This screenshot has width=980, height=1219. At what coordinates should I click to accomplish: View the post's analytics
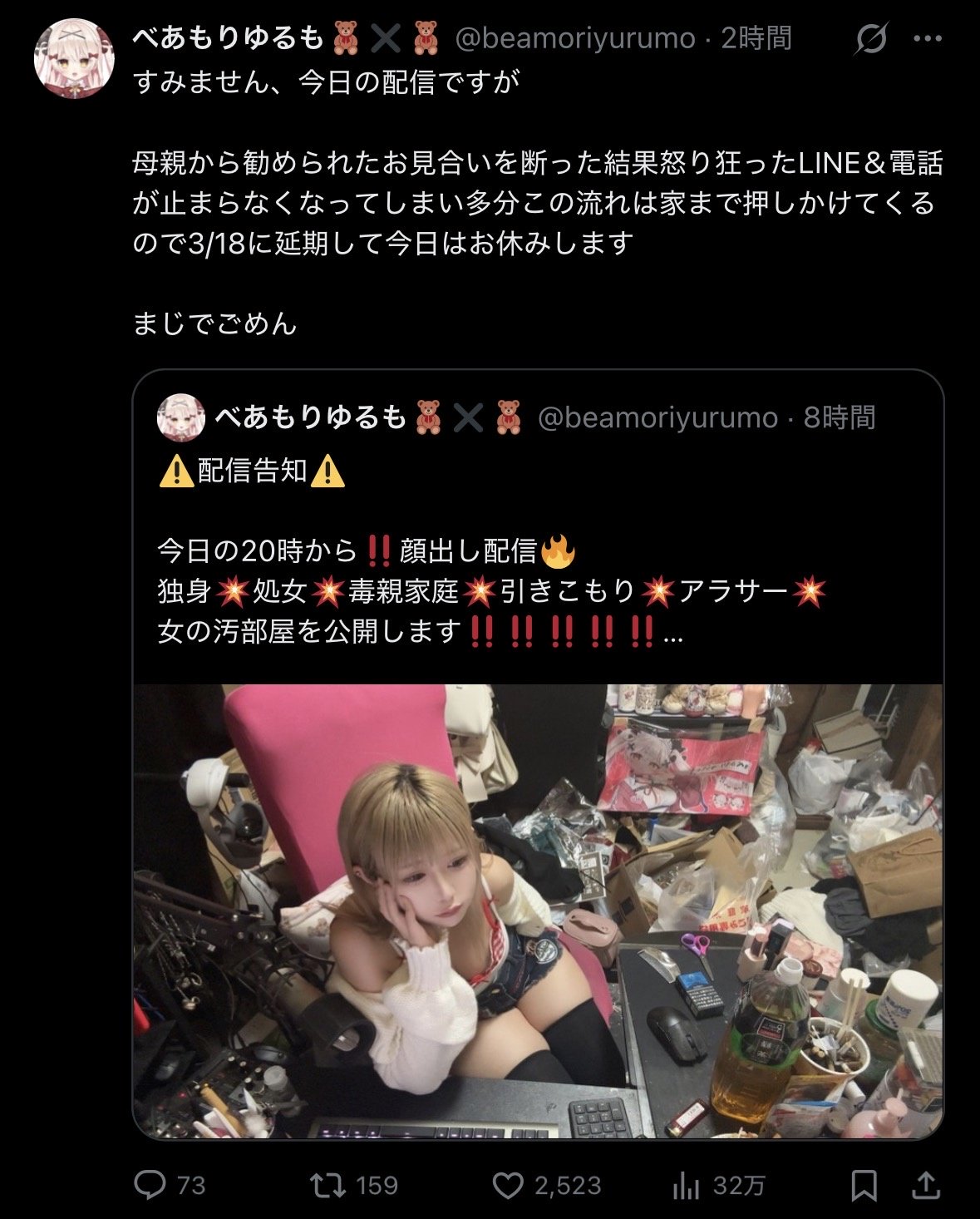pos(687,1185)
